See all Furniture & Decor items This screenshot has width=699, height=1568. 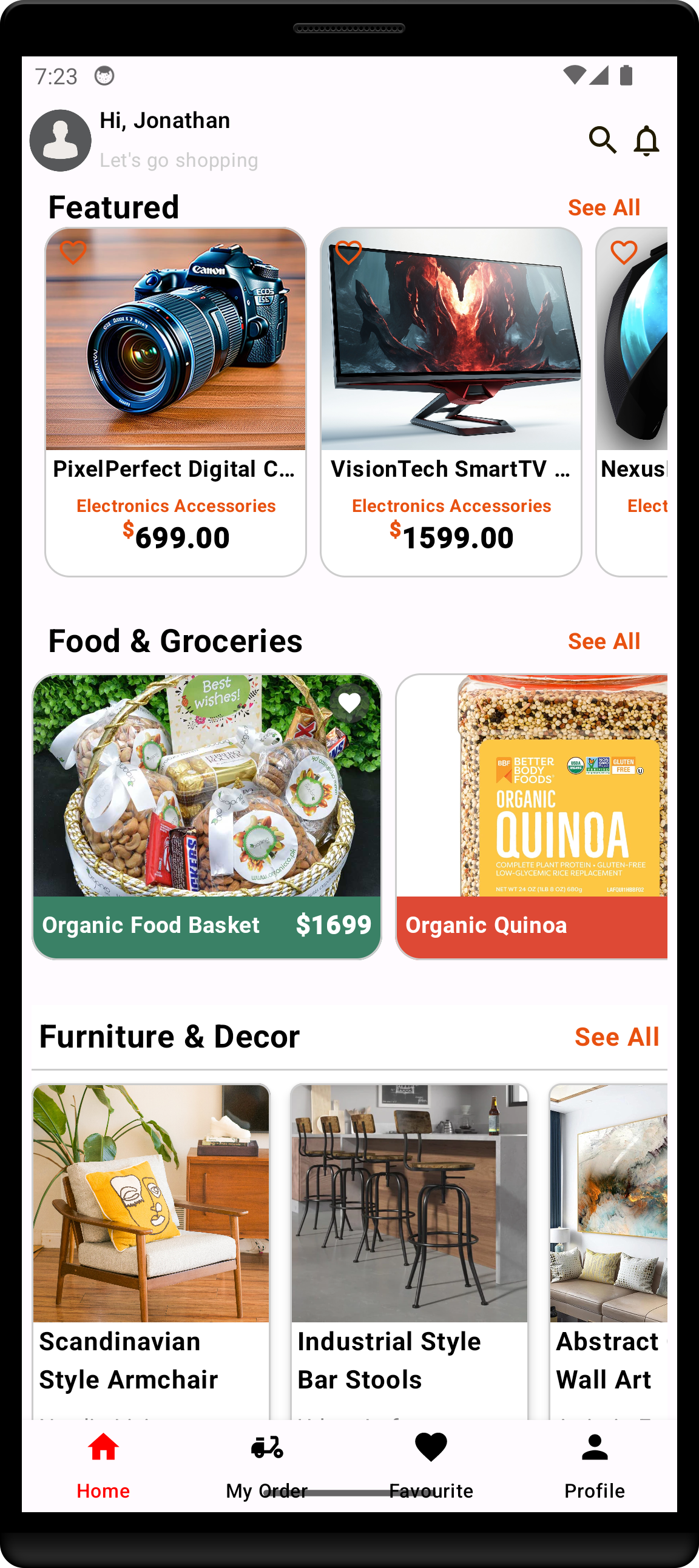(616, 1037)
